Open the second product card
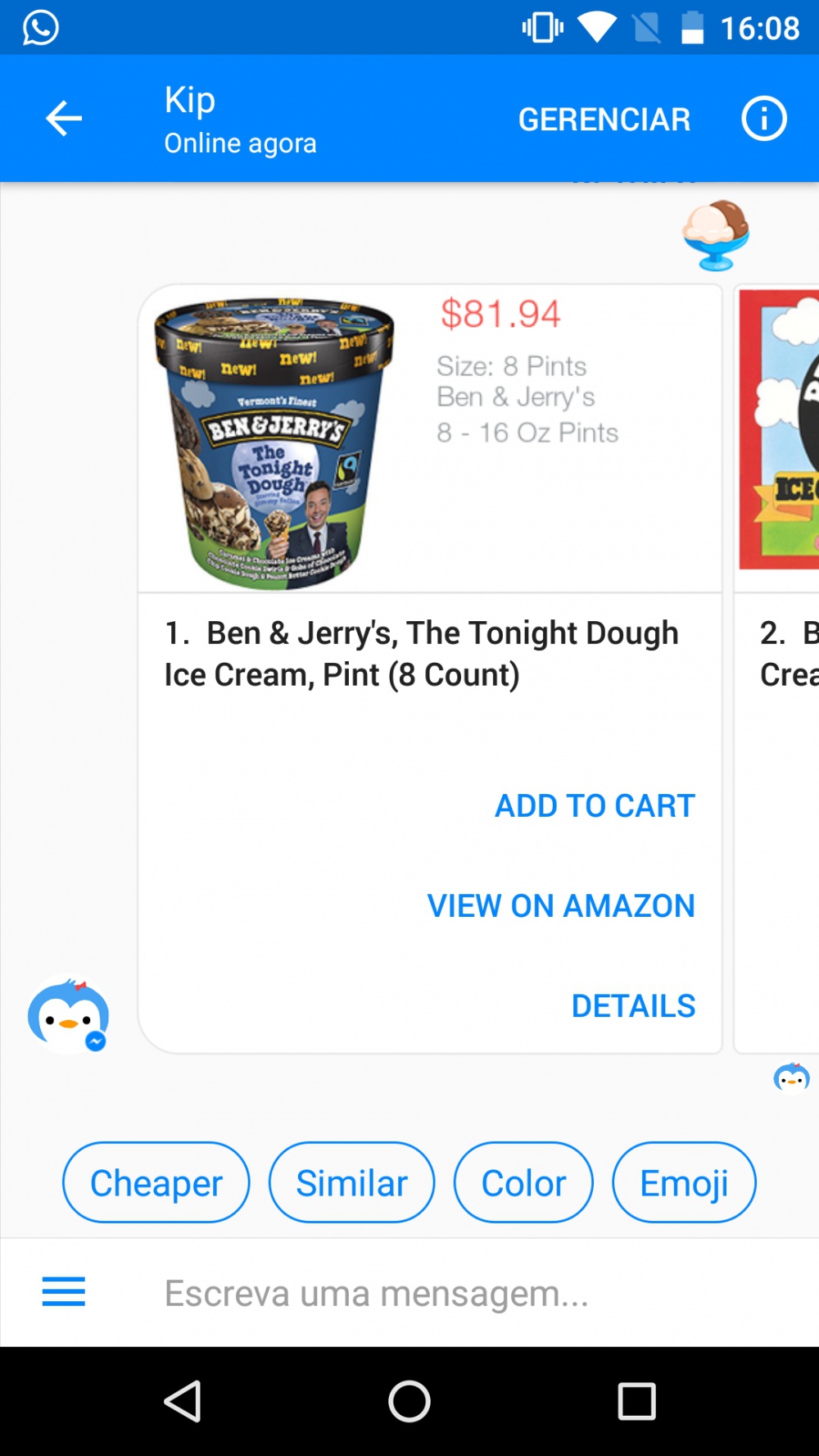The width and height of the screenshot is (819, 1456). point(777,668)
